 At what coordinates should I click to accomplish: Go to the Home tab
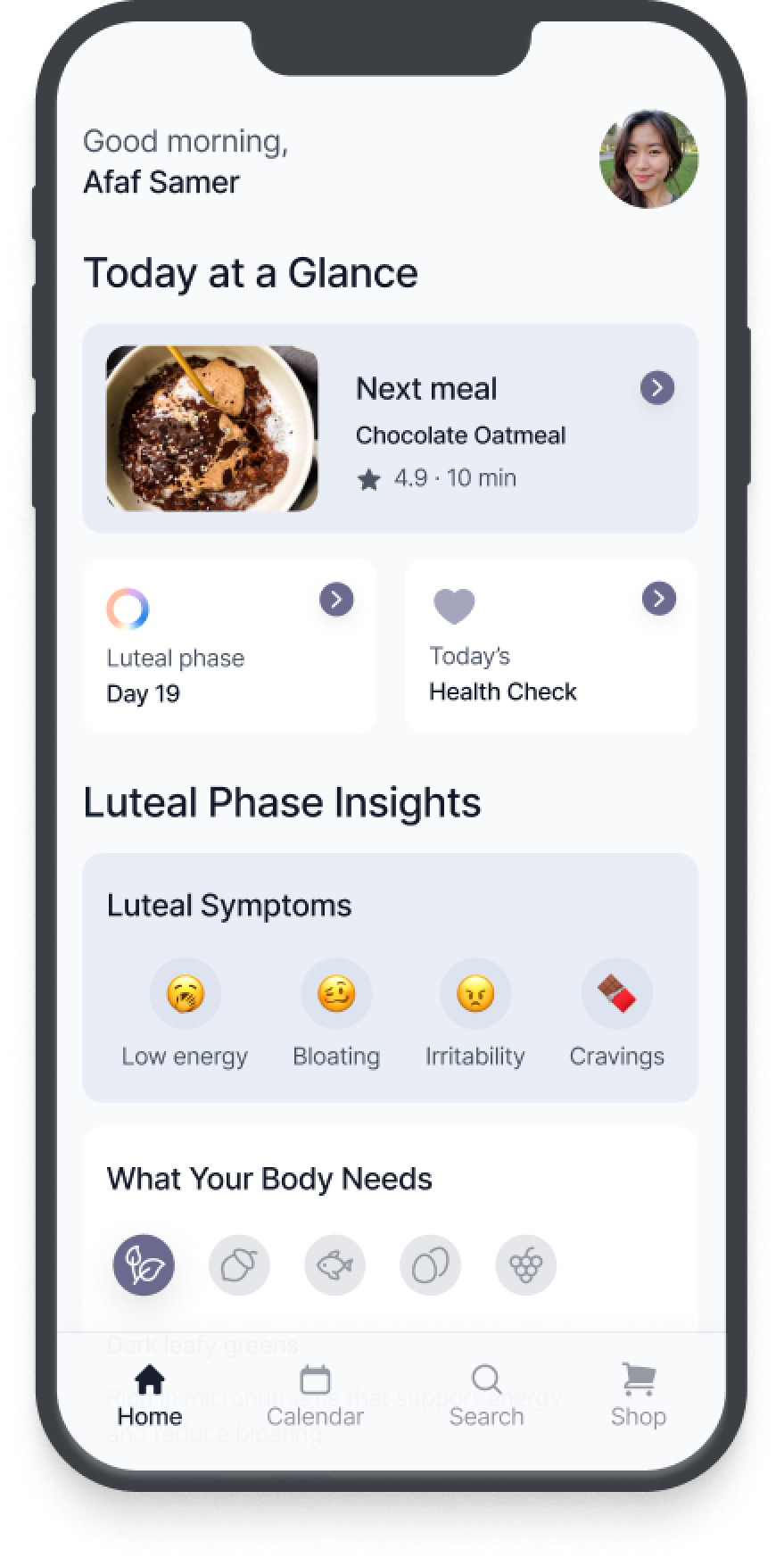point(150,1396)
